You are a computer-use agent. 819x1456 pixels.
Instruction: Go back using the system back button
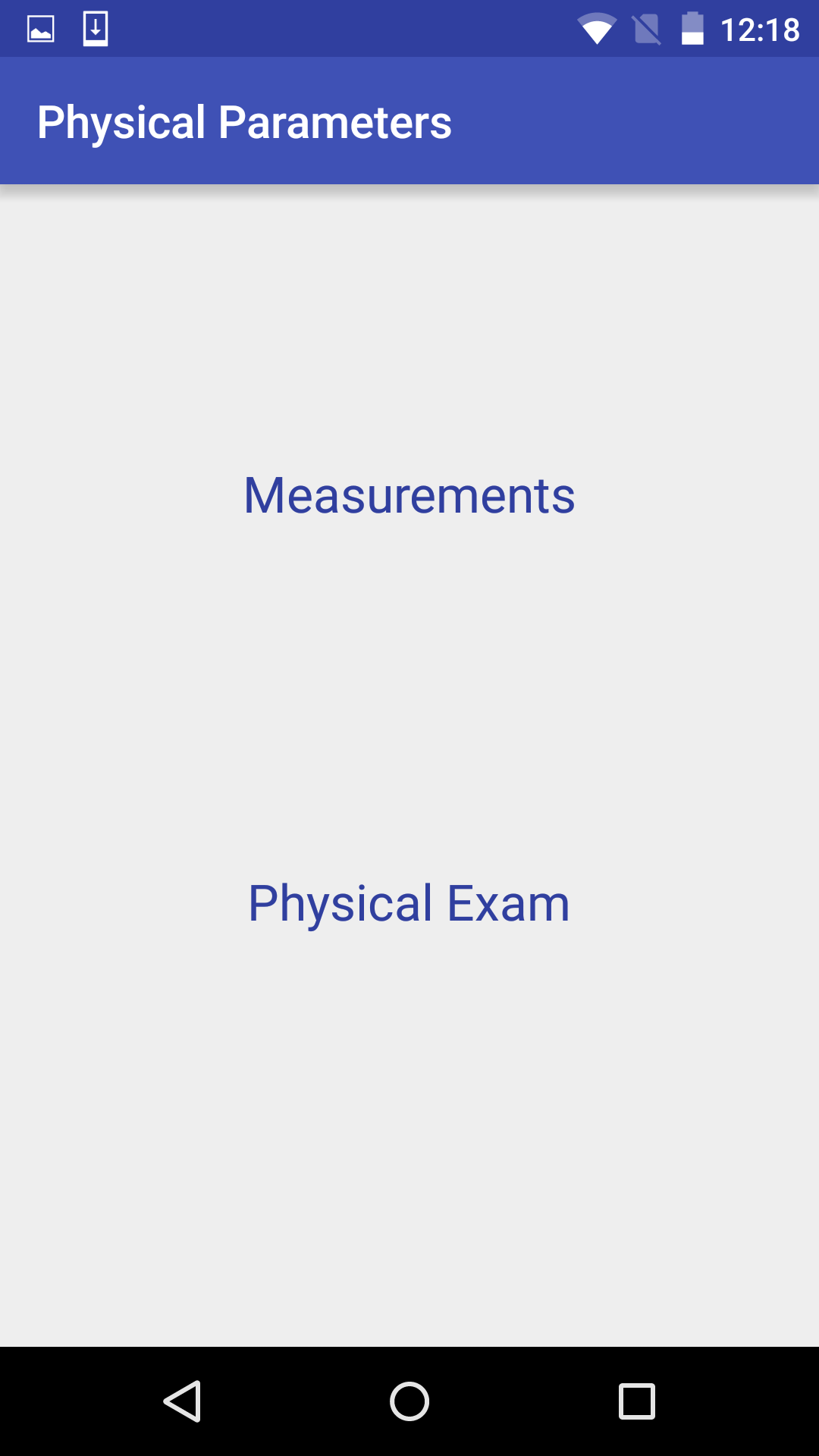(182, 1401)
